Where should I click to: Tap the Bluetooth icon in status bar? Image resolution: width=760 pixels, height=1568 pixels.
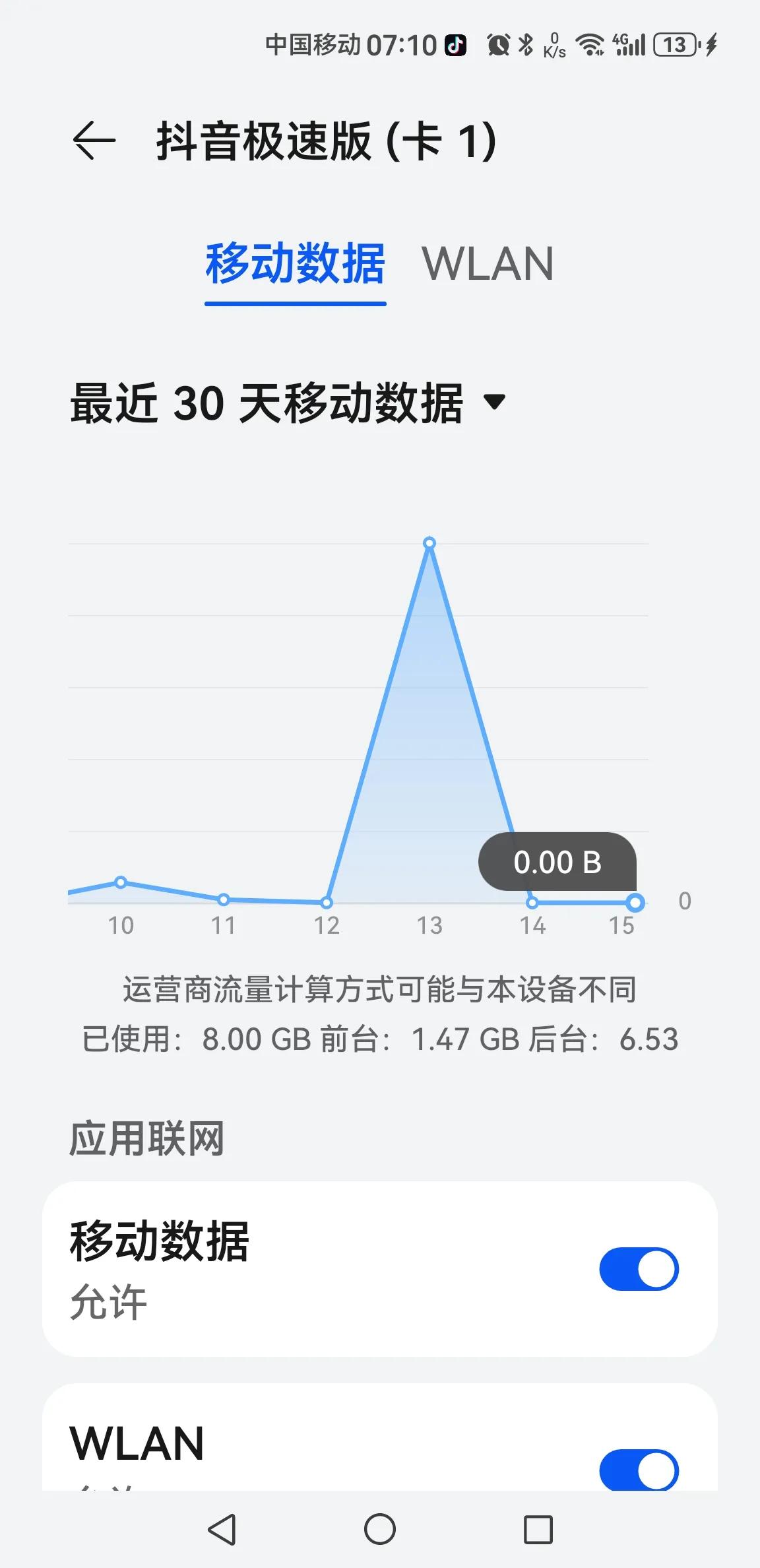[x=527, y=45]
